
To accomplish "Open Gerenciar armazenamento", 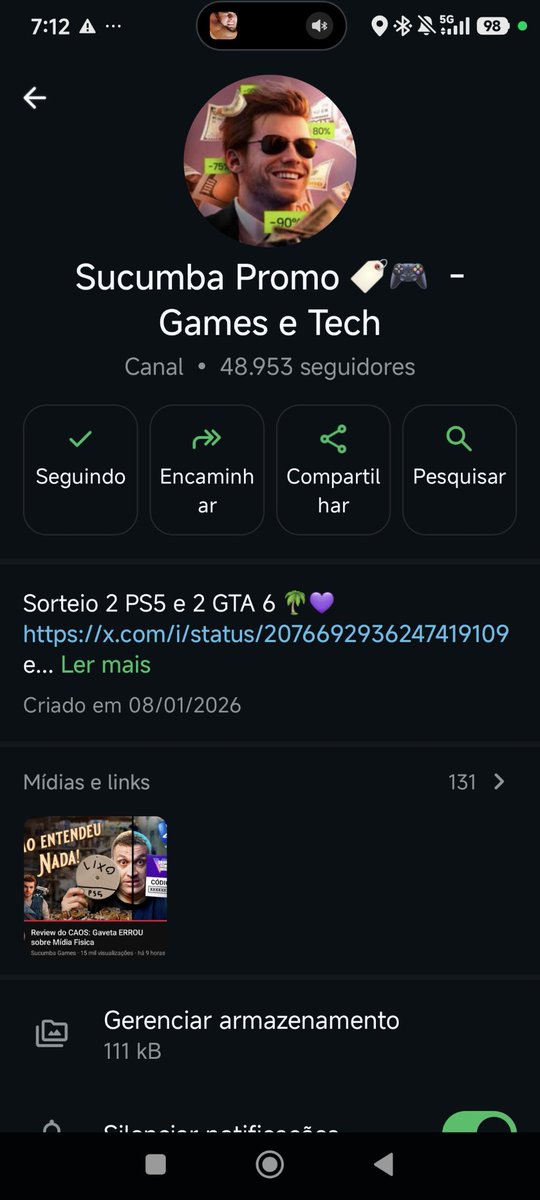I will click(270, 1034).
